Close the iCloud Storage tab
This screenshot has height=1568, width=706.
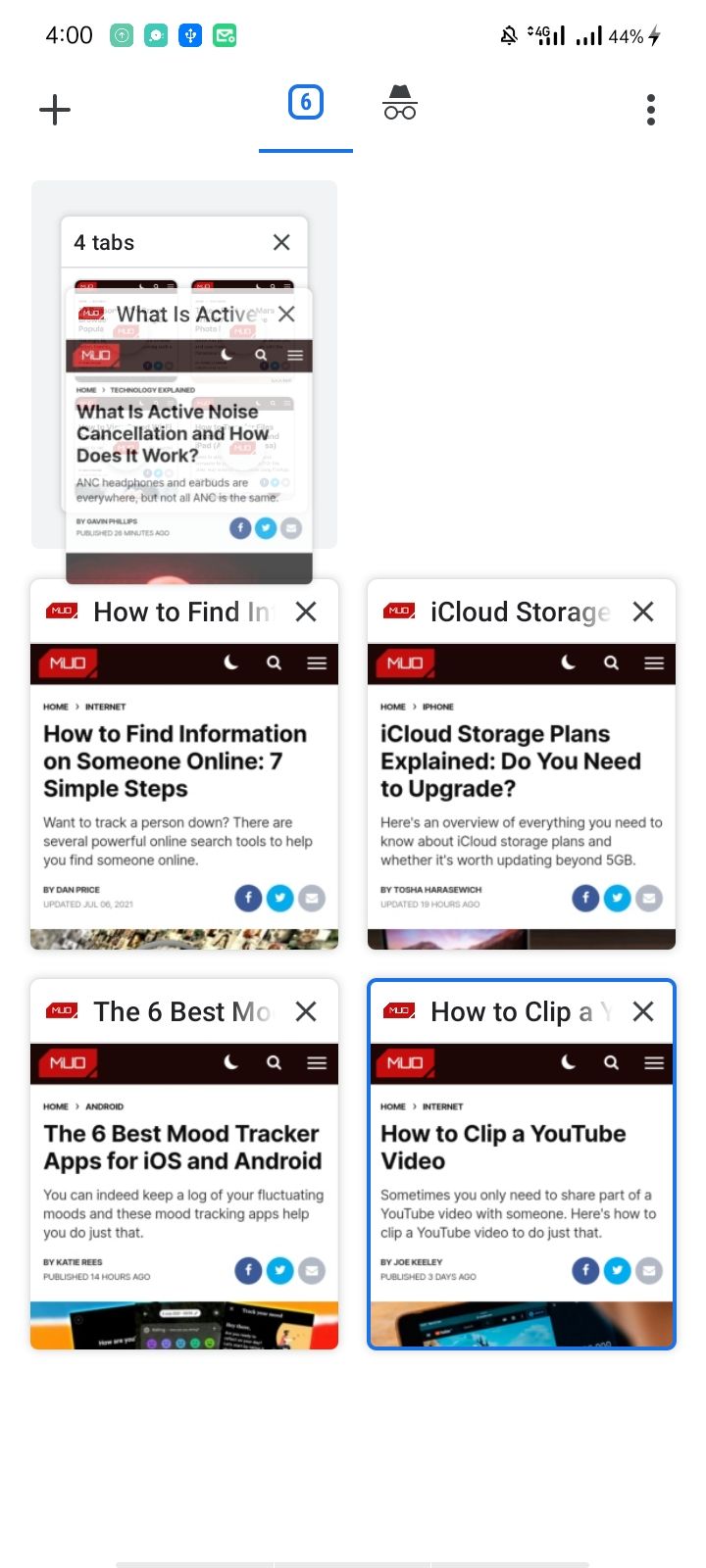click(x=643, y=612)
